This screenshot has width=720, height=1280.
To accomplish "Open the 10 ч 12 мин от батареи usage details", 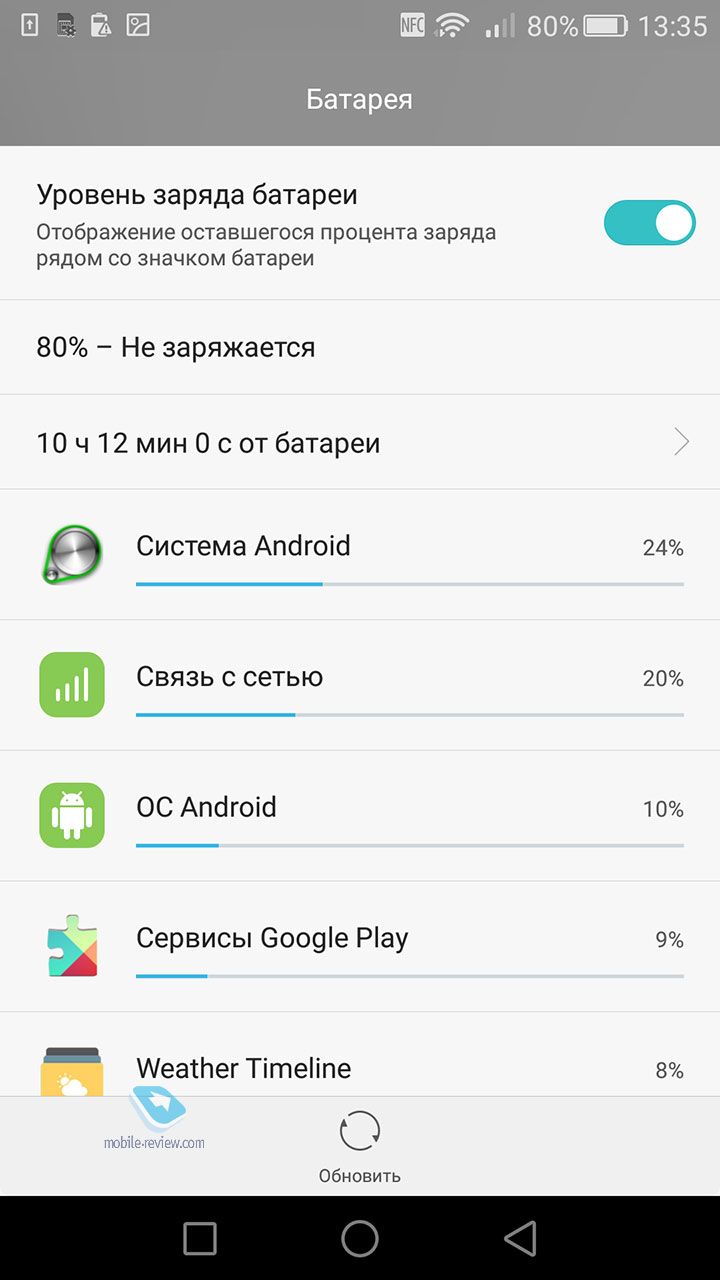I will click(360, 442).
